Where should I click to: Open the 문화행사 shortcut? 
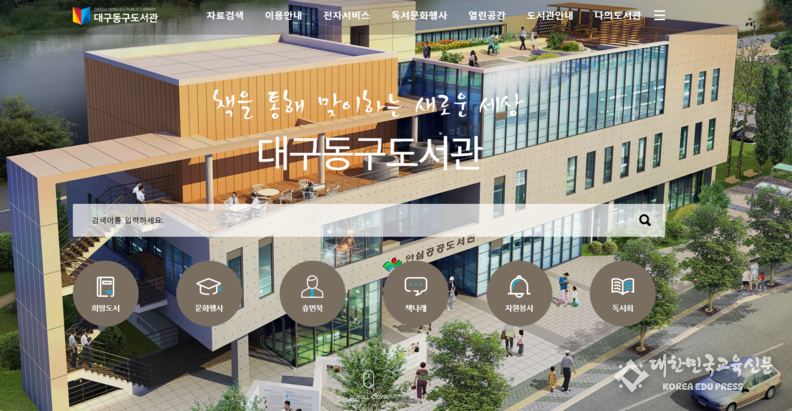pyautogui.click(x=209, y=293)
